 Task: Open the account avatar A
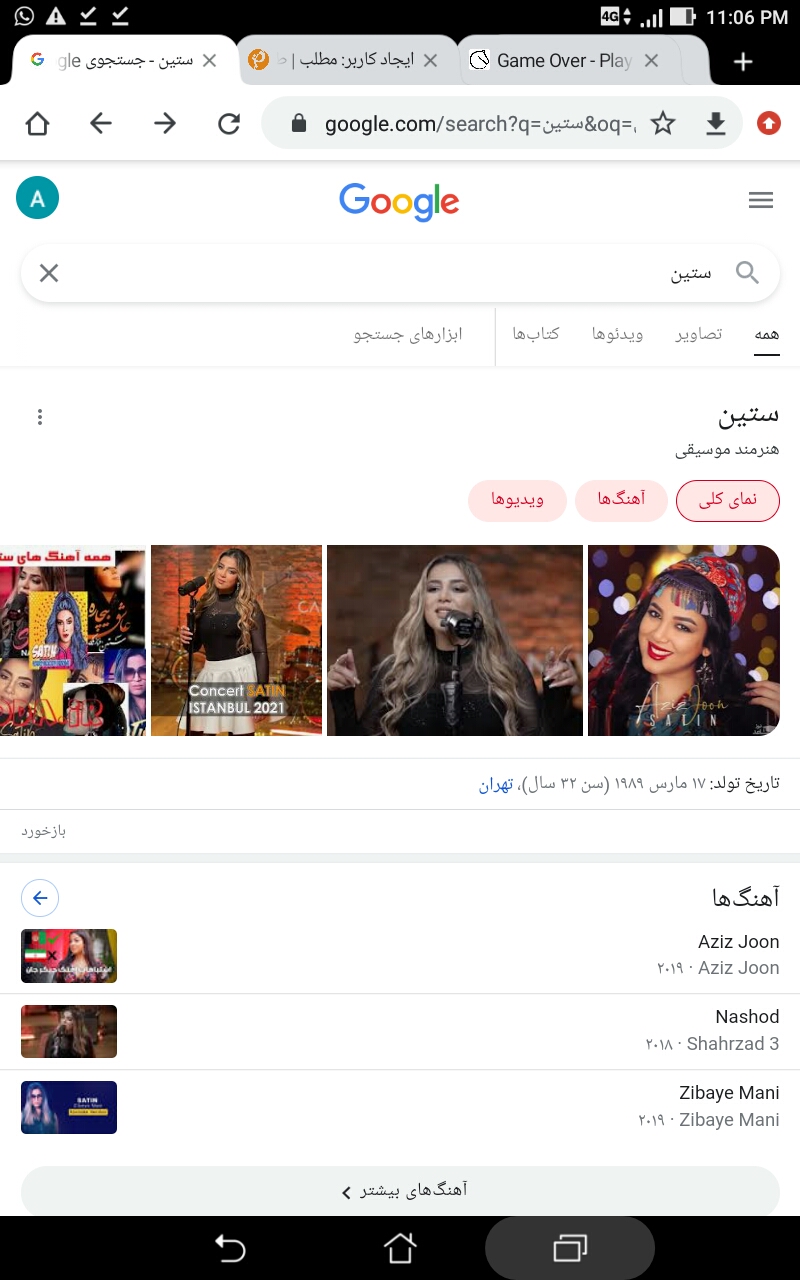pyautogui.click(x=38, y=198)
